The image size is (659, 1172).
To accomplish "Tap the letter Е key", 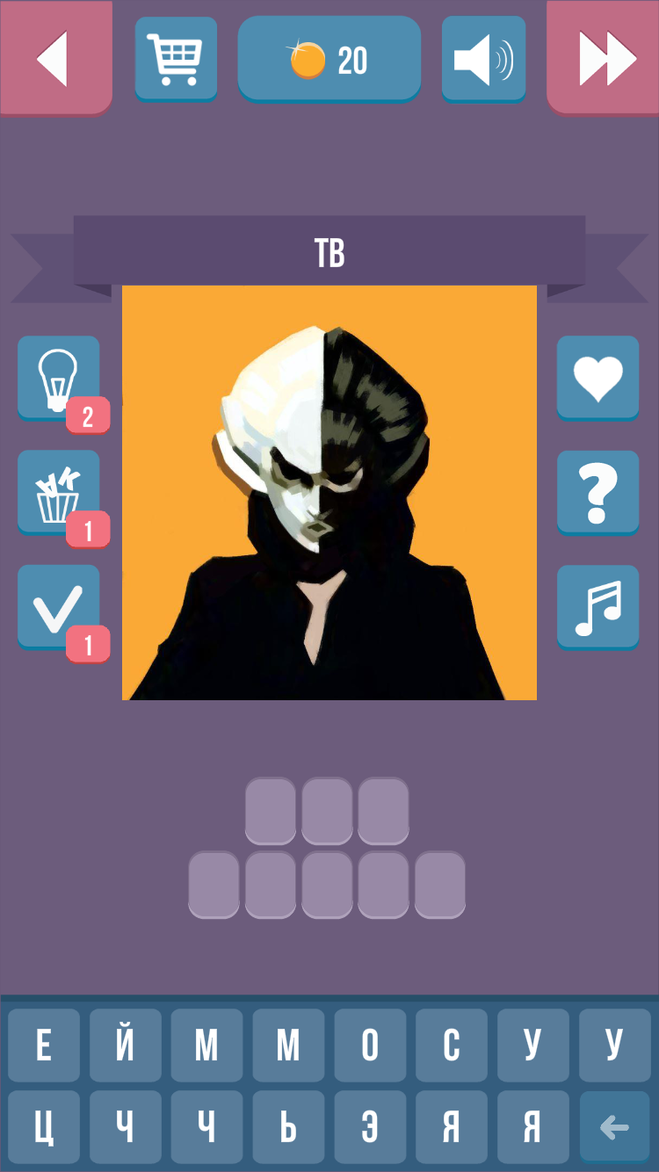I will tap(44, 1045).
